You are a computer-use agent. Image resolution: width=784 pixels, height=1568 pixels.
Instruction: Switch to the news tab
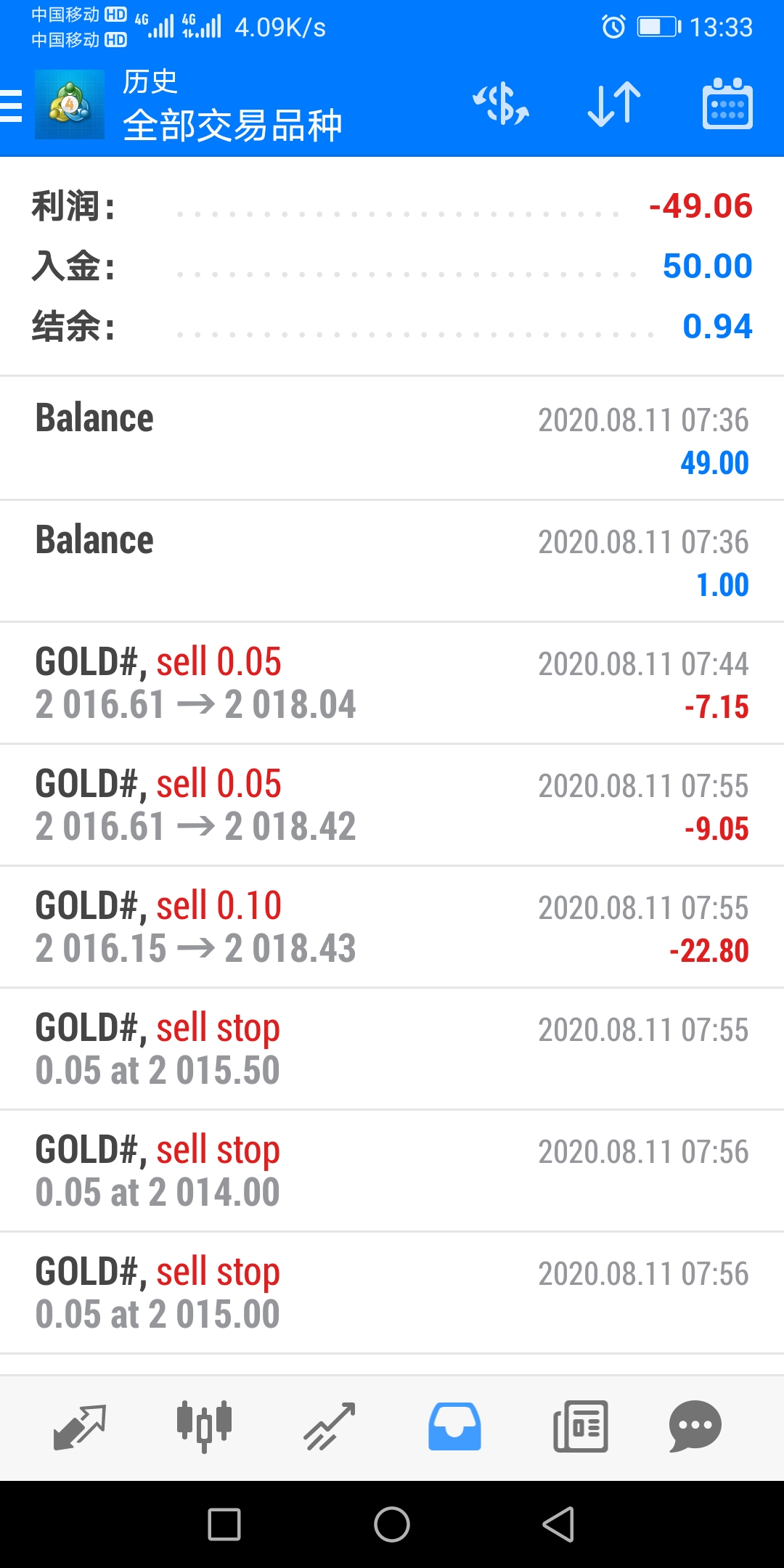[x=581, y=1426]
